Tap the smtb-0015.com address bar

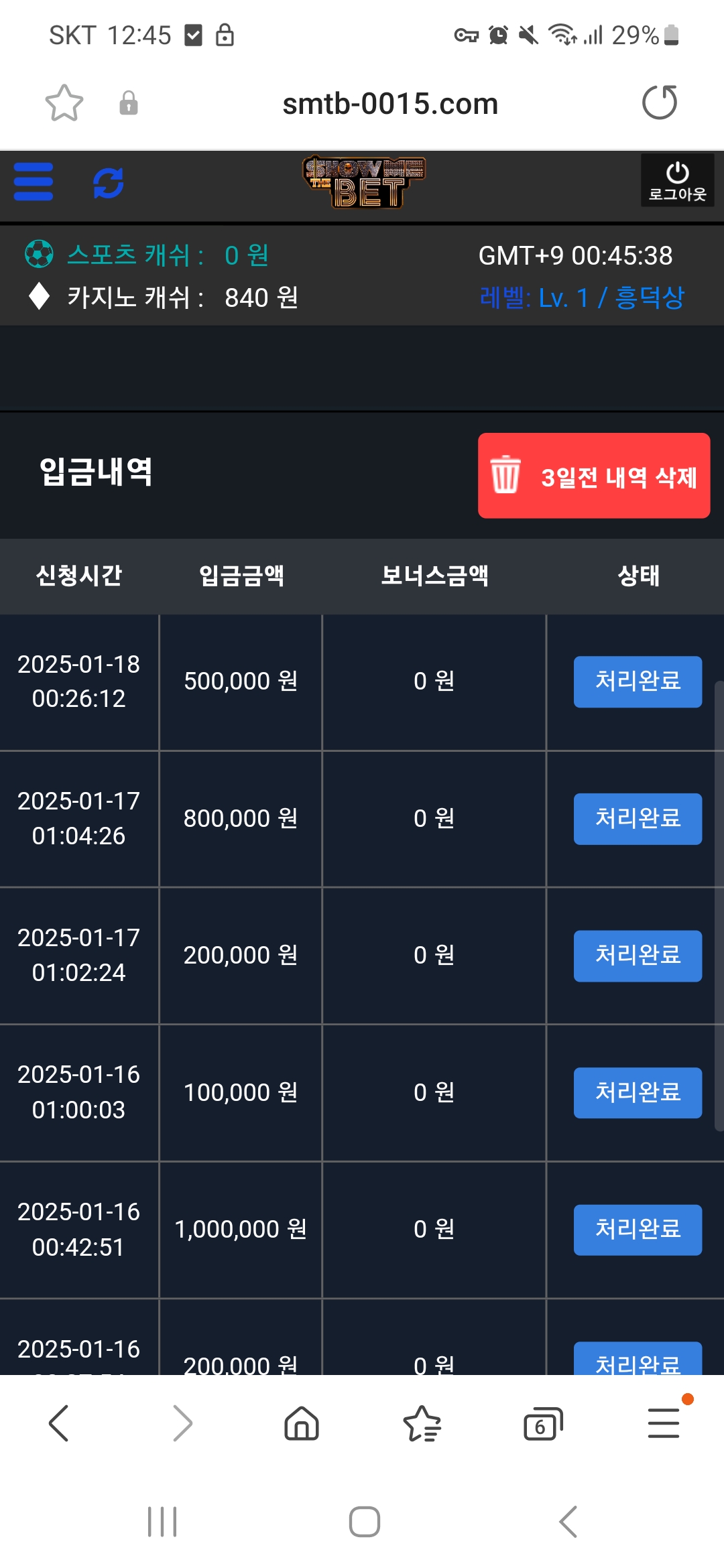(x=390, y=104)
